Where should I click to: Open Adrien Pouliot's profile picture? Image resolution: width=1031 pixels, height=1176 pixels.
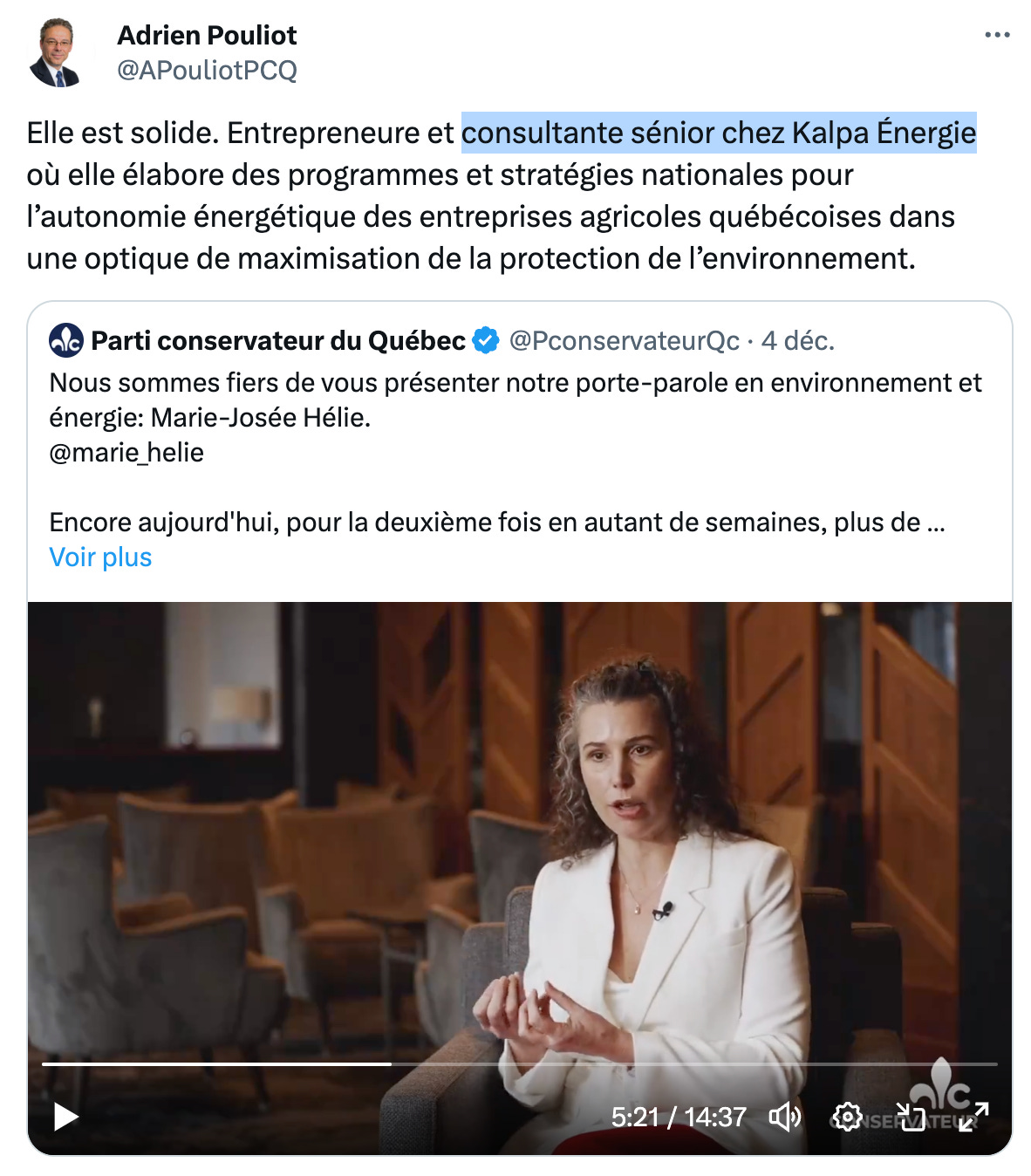point(55,53)
